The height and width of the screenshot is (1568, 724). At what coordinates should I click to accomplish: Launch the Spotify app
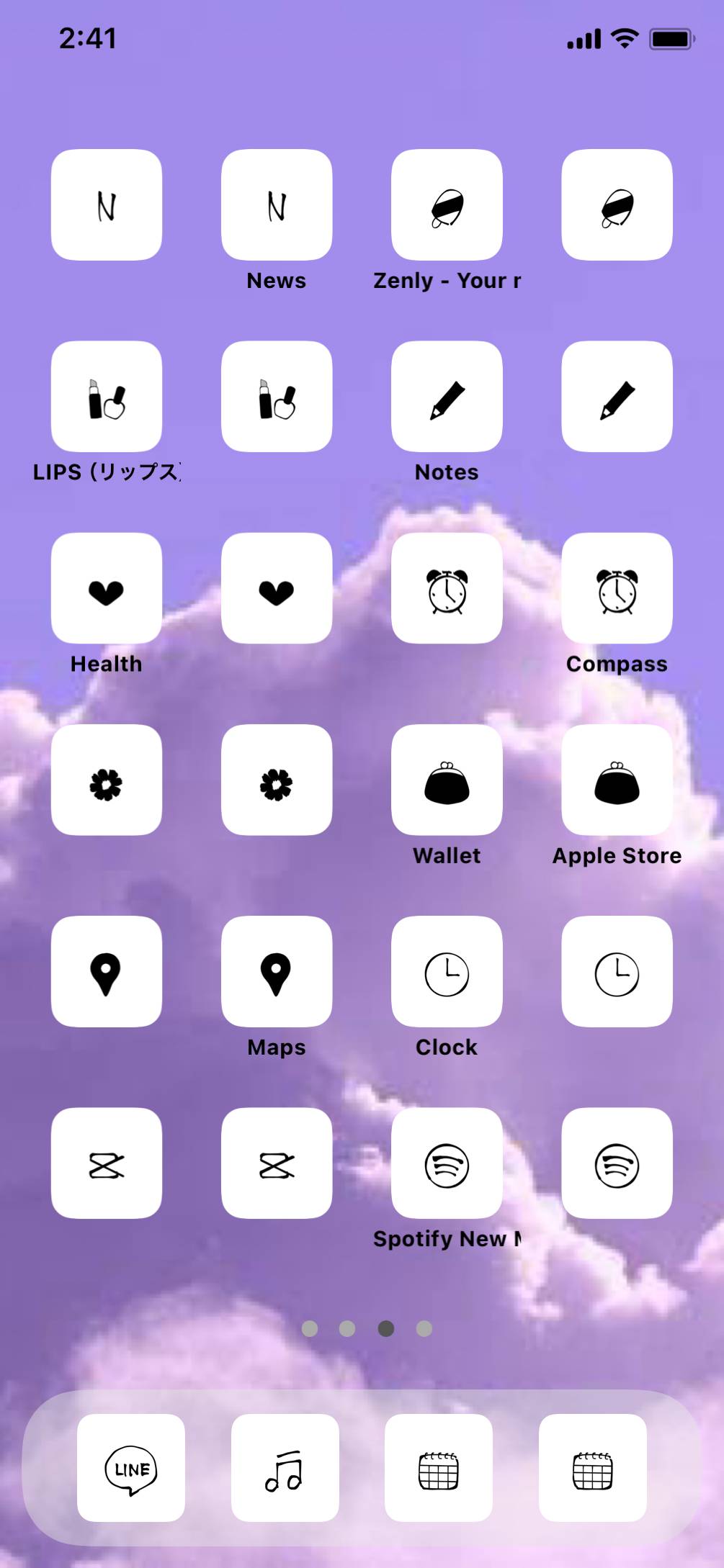[x=447, y=1163]
